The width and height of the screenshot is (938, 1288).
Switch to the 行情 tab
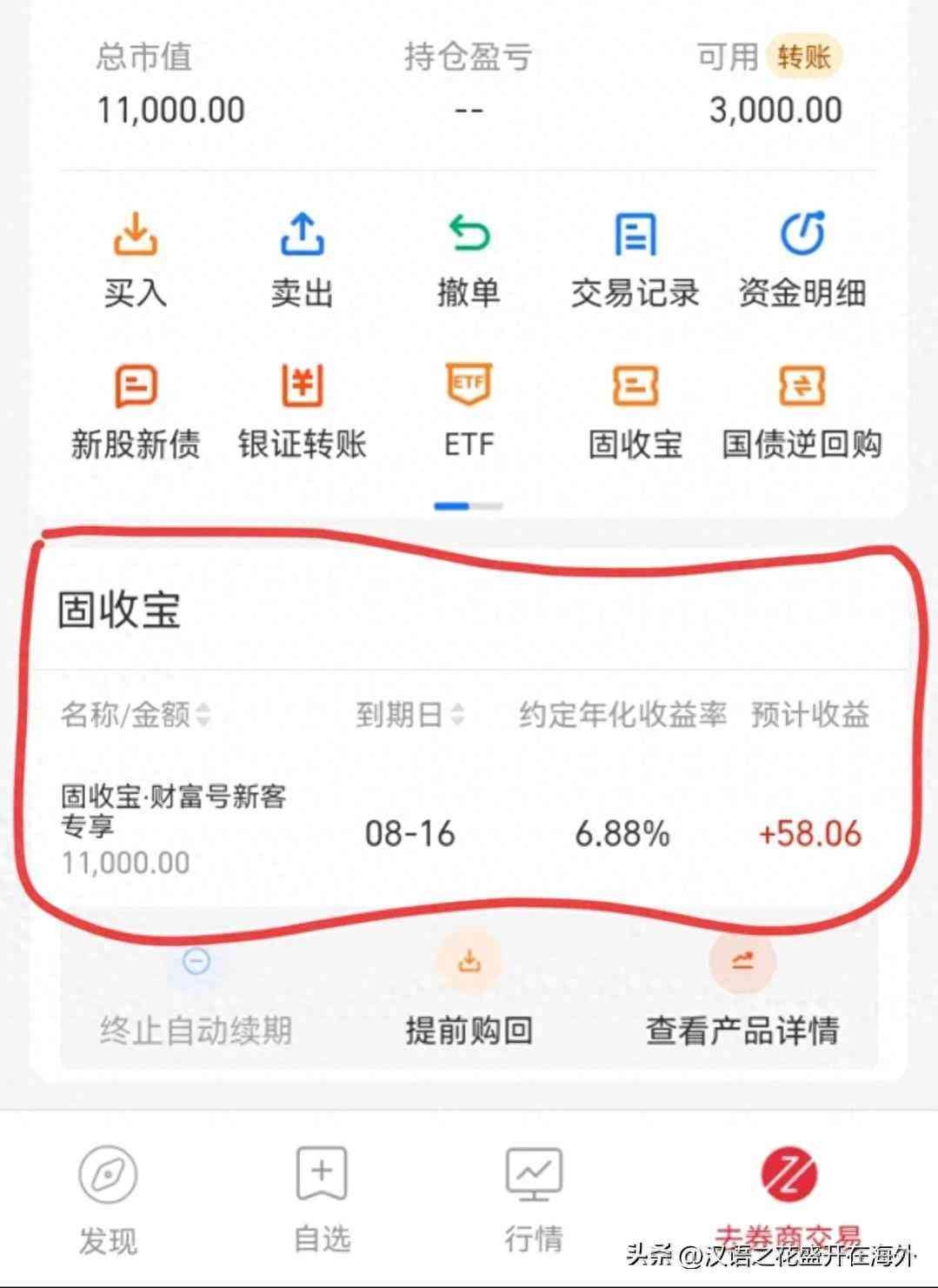pyautogui.click(x=534, y=1200)
